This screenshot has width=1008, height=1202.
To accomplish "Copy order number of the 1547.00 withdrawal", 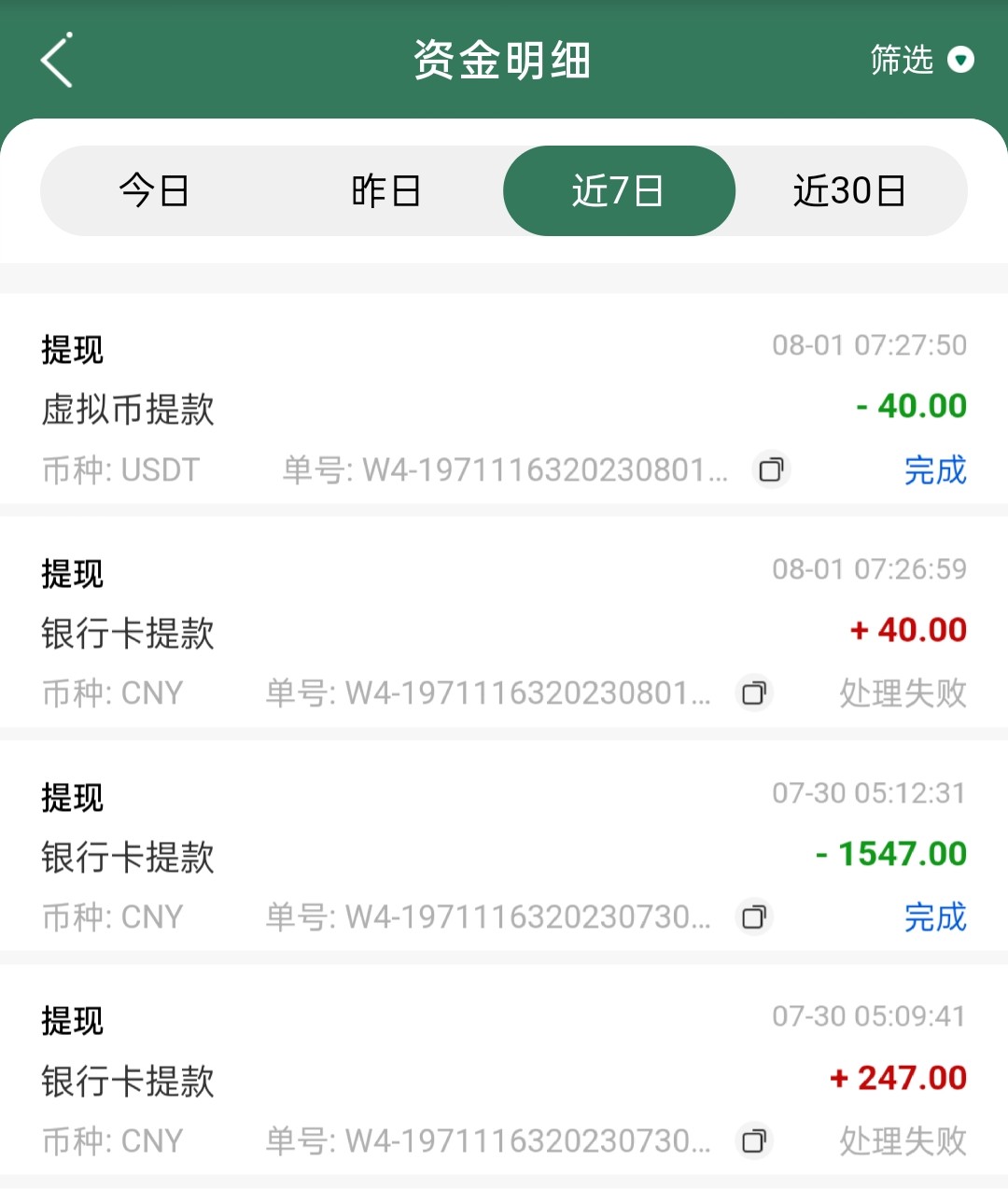I will 754,917.
